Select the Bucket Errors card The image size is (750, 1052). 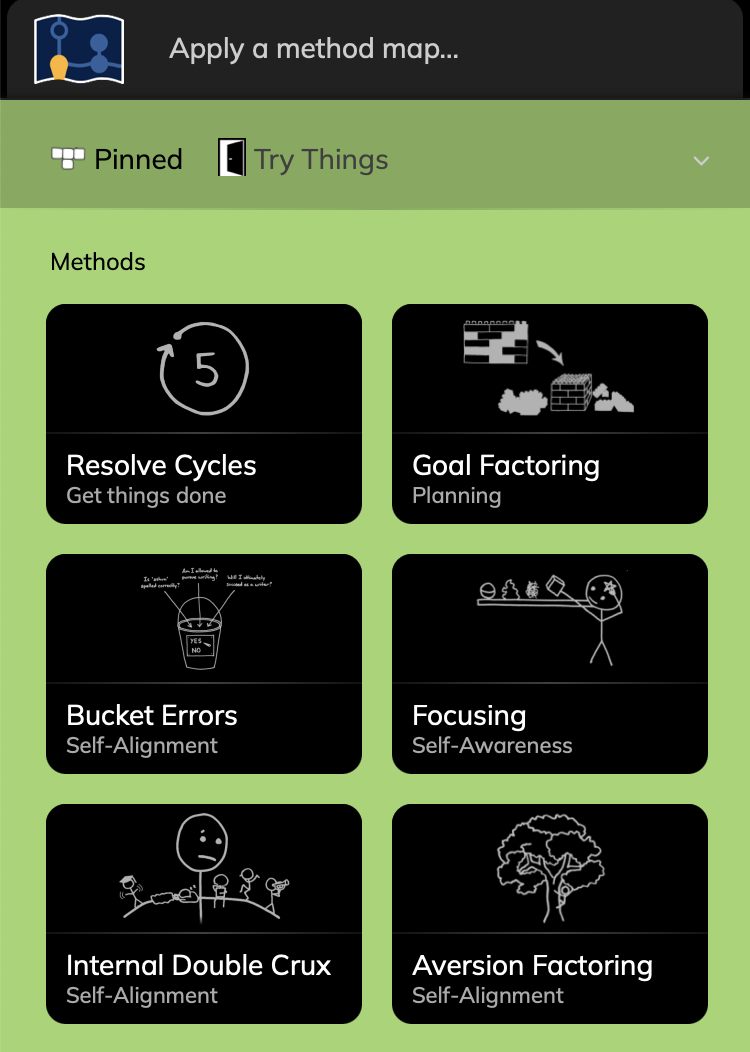(x=204, y=664)
